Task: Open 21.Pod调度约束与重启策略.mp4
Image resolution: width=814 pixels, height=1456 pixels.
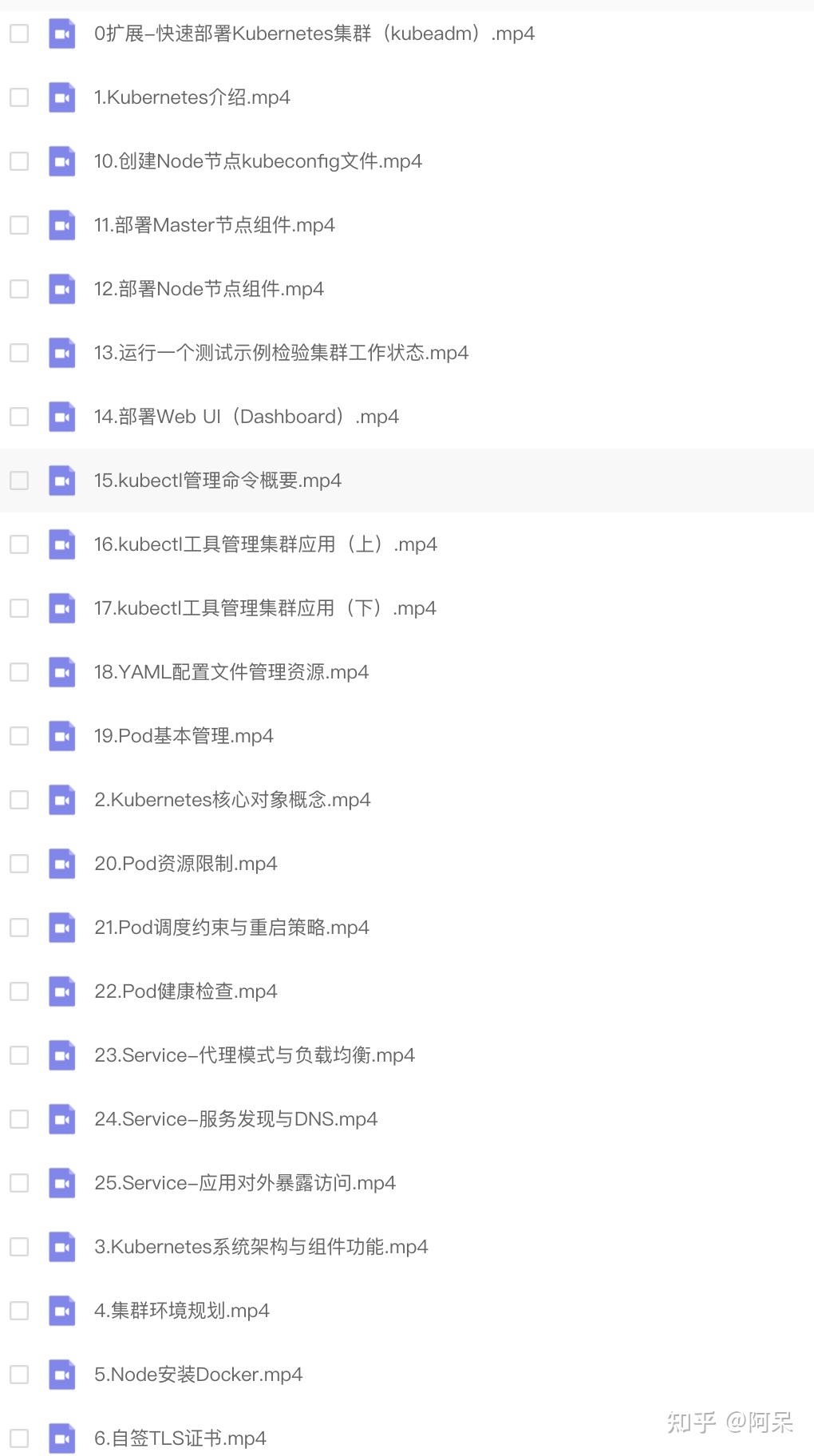Action: (231, 928)
